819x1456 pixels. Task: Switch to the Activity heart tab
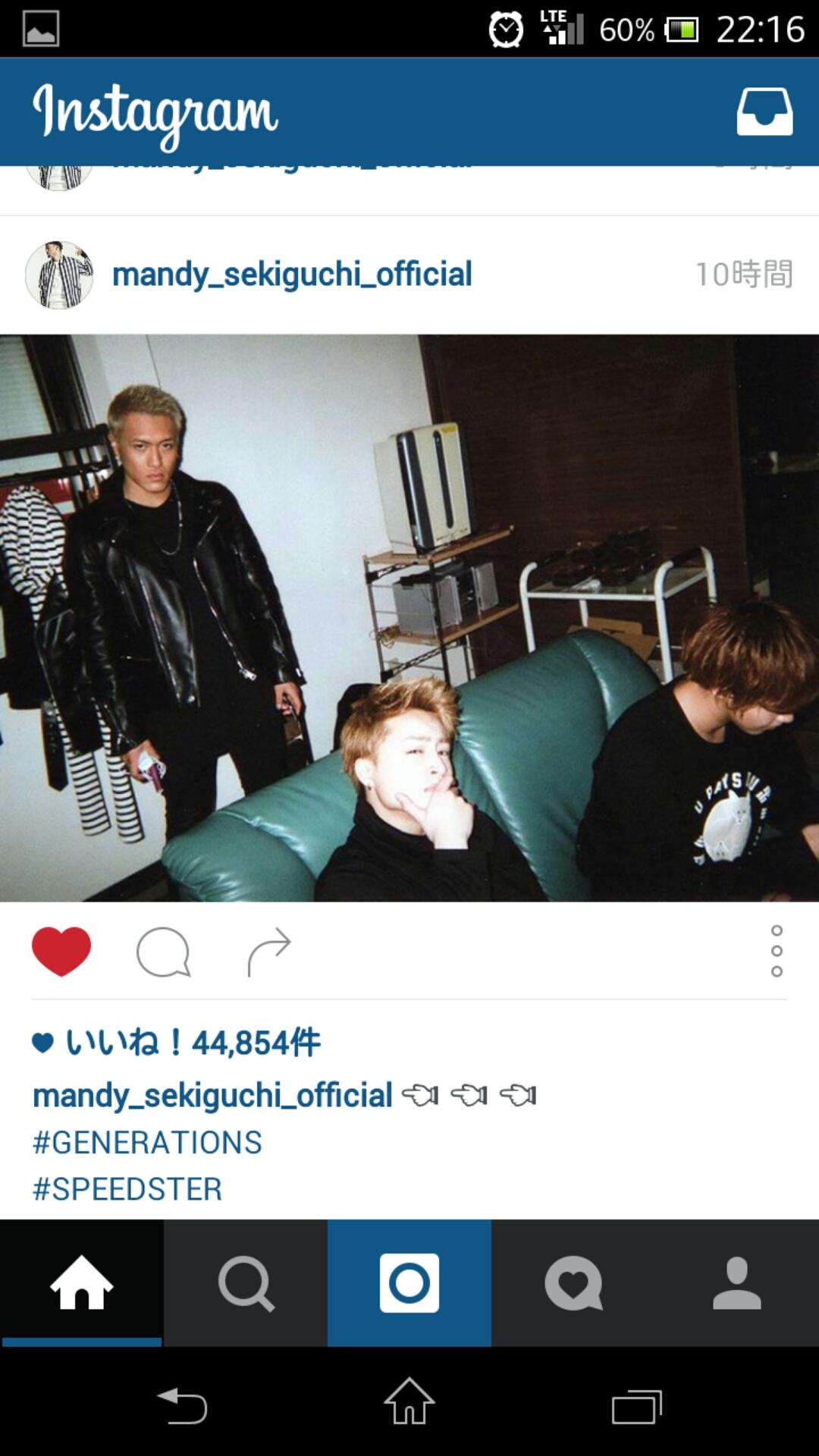coord(573,1283)
